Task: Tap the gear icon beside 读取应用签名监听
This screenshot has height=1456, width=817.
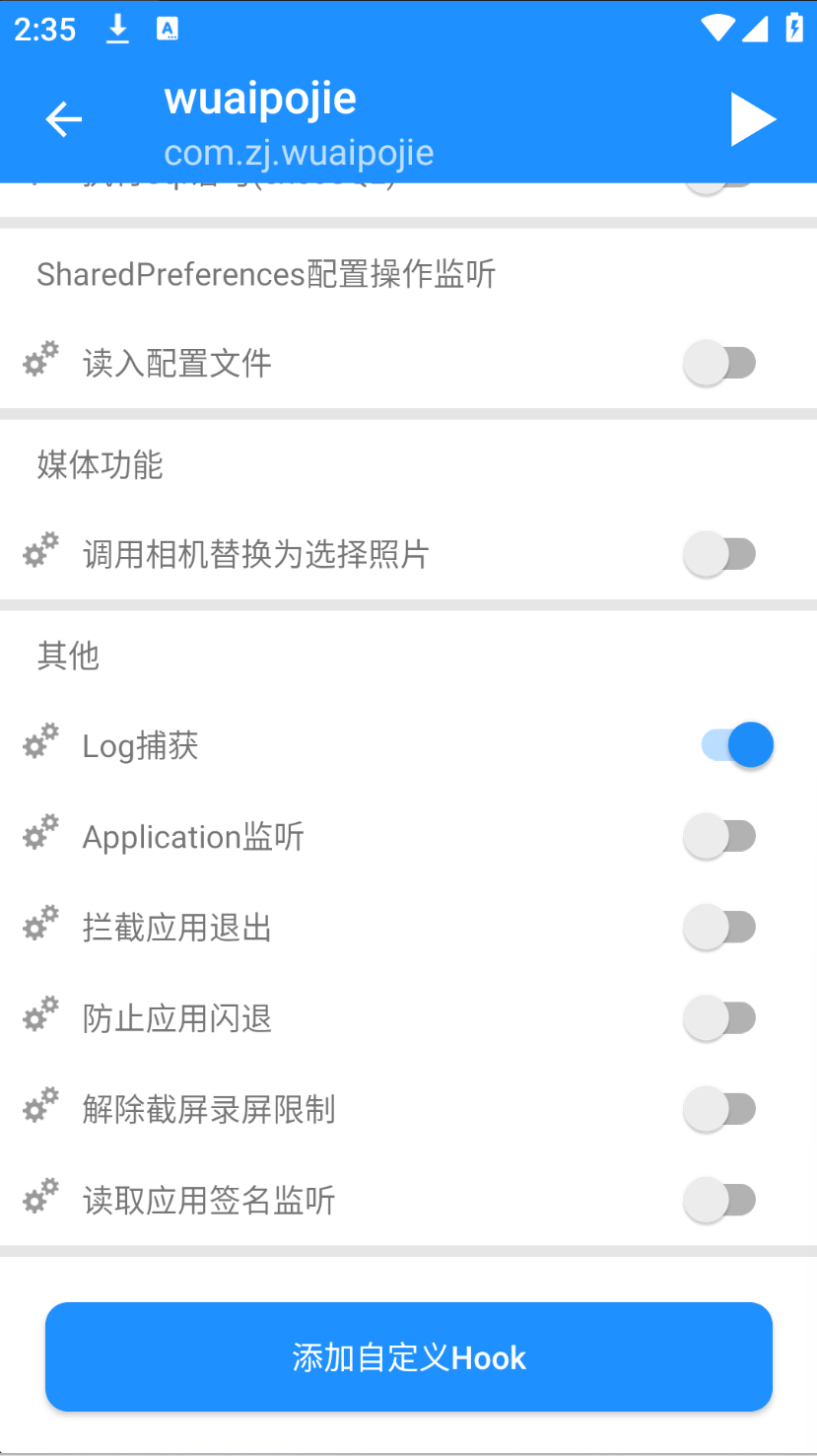Action: click(40, 1198)
